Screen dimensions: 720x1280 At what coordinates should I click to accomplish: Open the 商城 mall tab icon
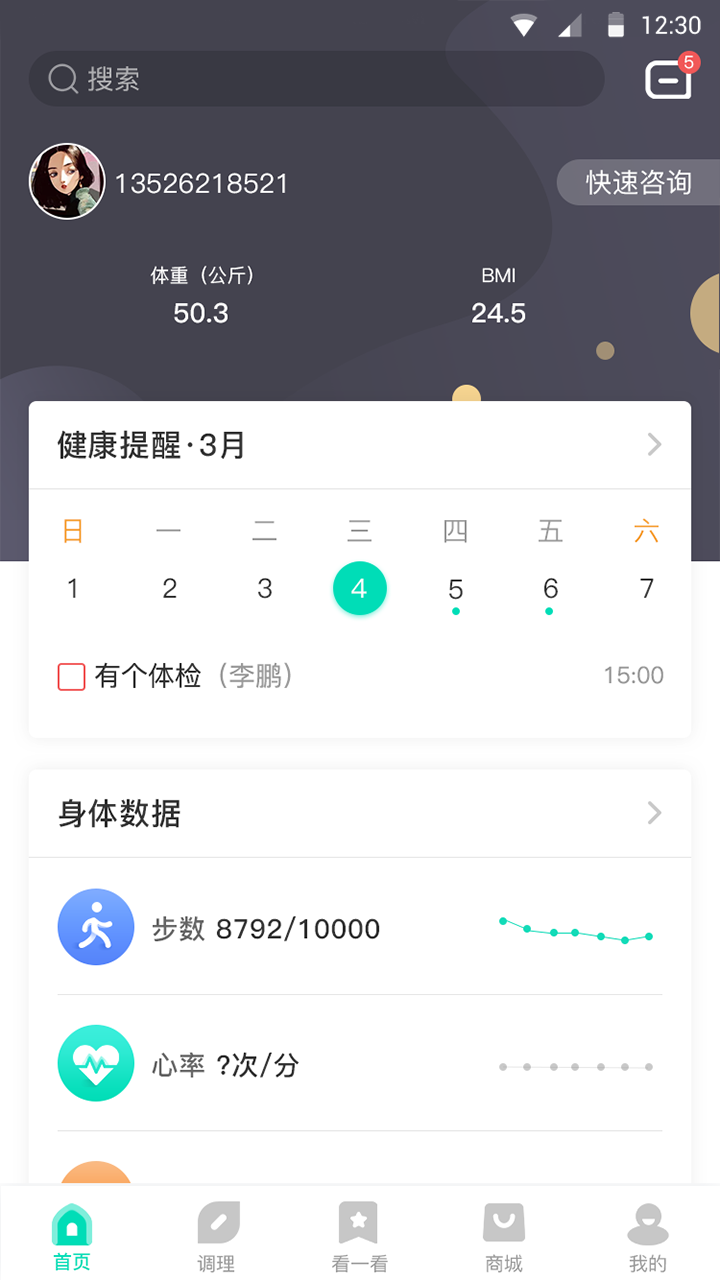coord(503,1220)
